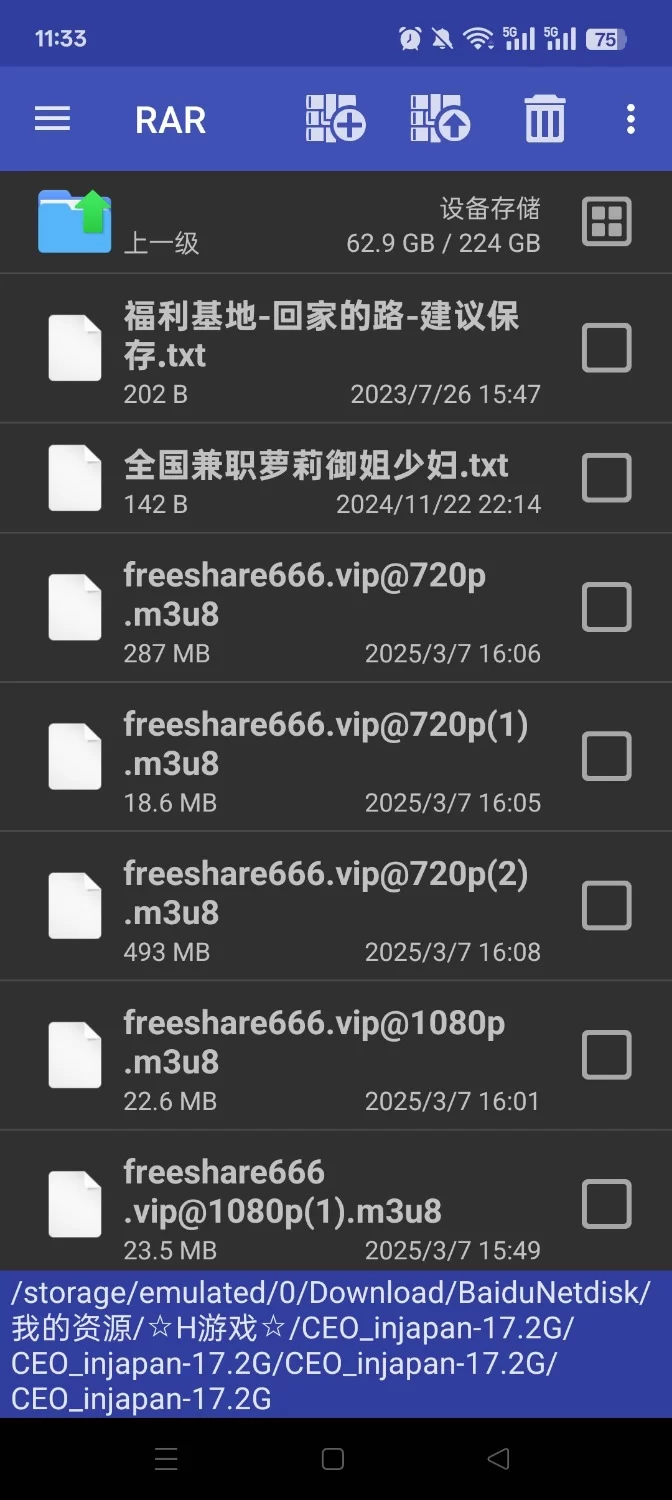This screenshot has width=672, height=1500.
Task: Select checkbox for freeshare666.vip@720p.m3u8
Action: [x=607, y=607]
